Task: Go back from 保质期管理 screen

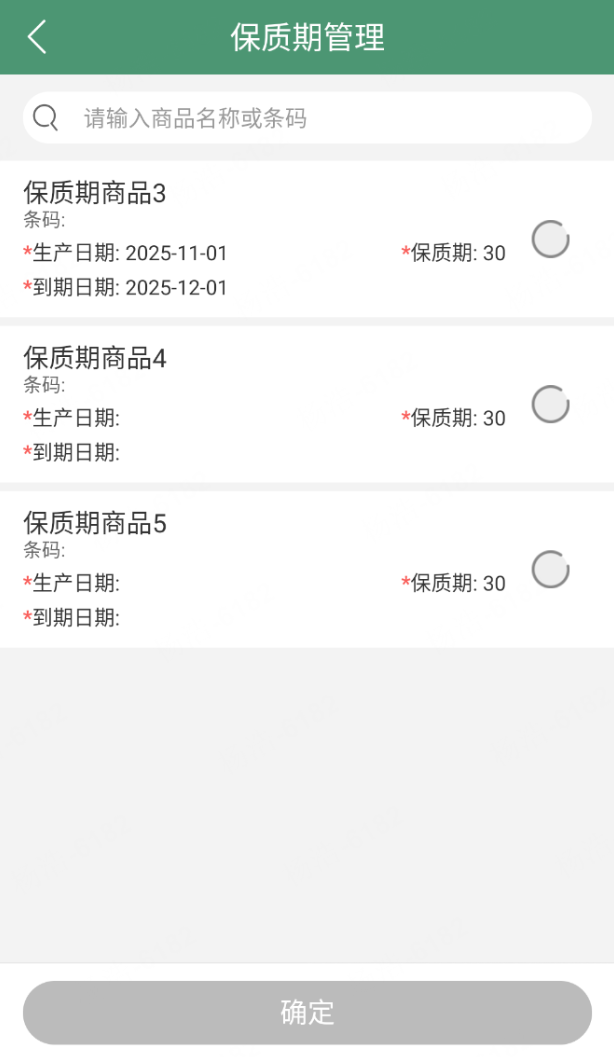Action: tap(37, 38)
